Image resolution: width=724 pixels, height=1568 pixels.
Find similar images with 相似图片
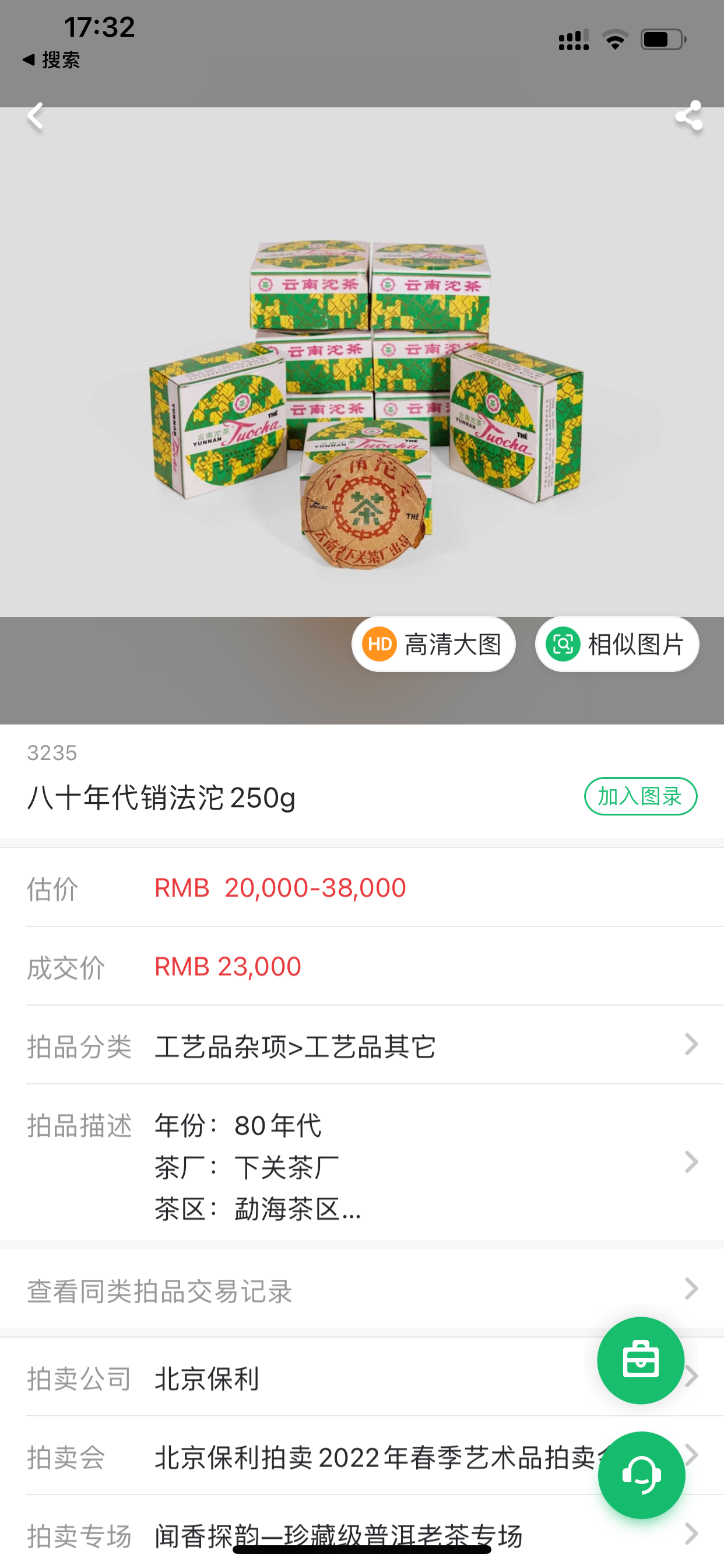click(616, 644)
